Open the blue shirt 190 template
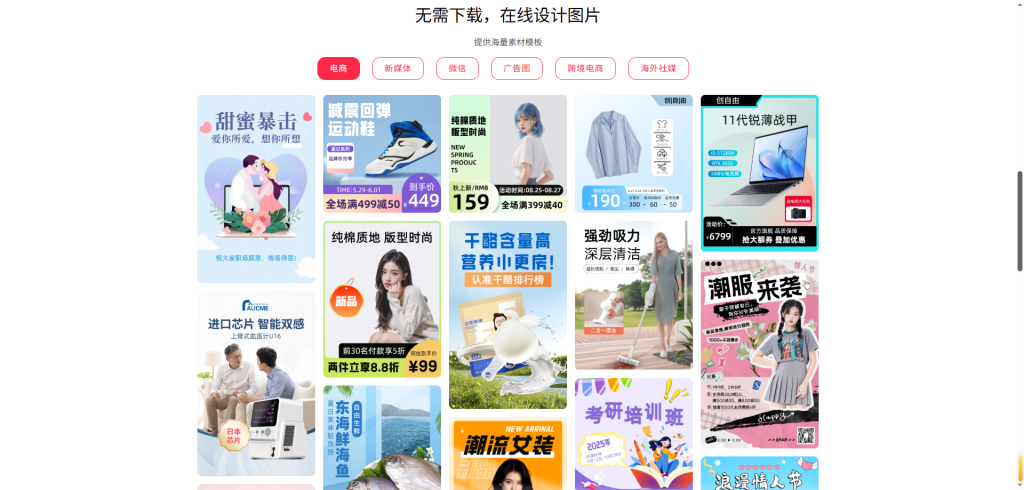Screen dimensions: 1024x490 coord(633,153)
